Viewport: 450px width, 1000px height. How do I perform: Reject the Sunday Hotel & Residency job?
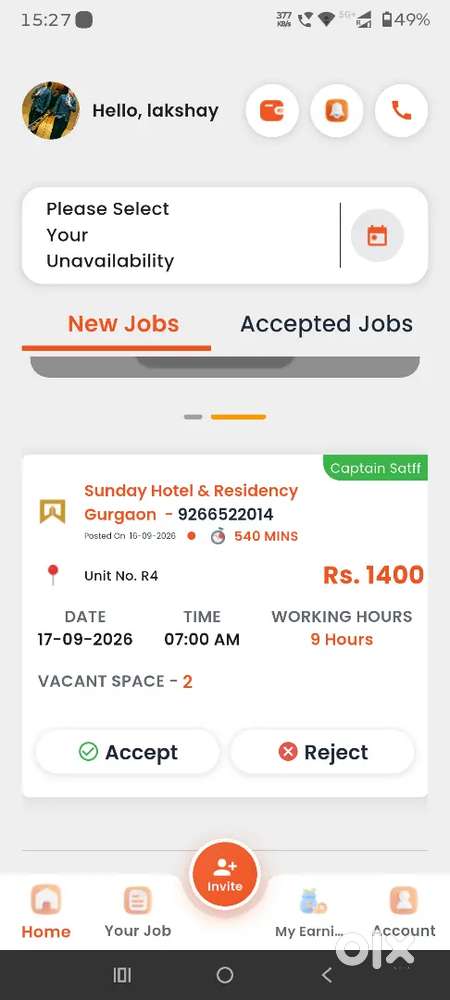322,752
